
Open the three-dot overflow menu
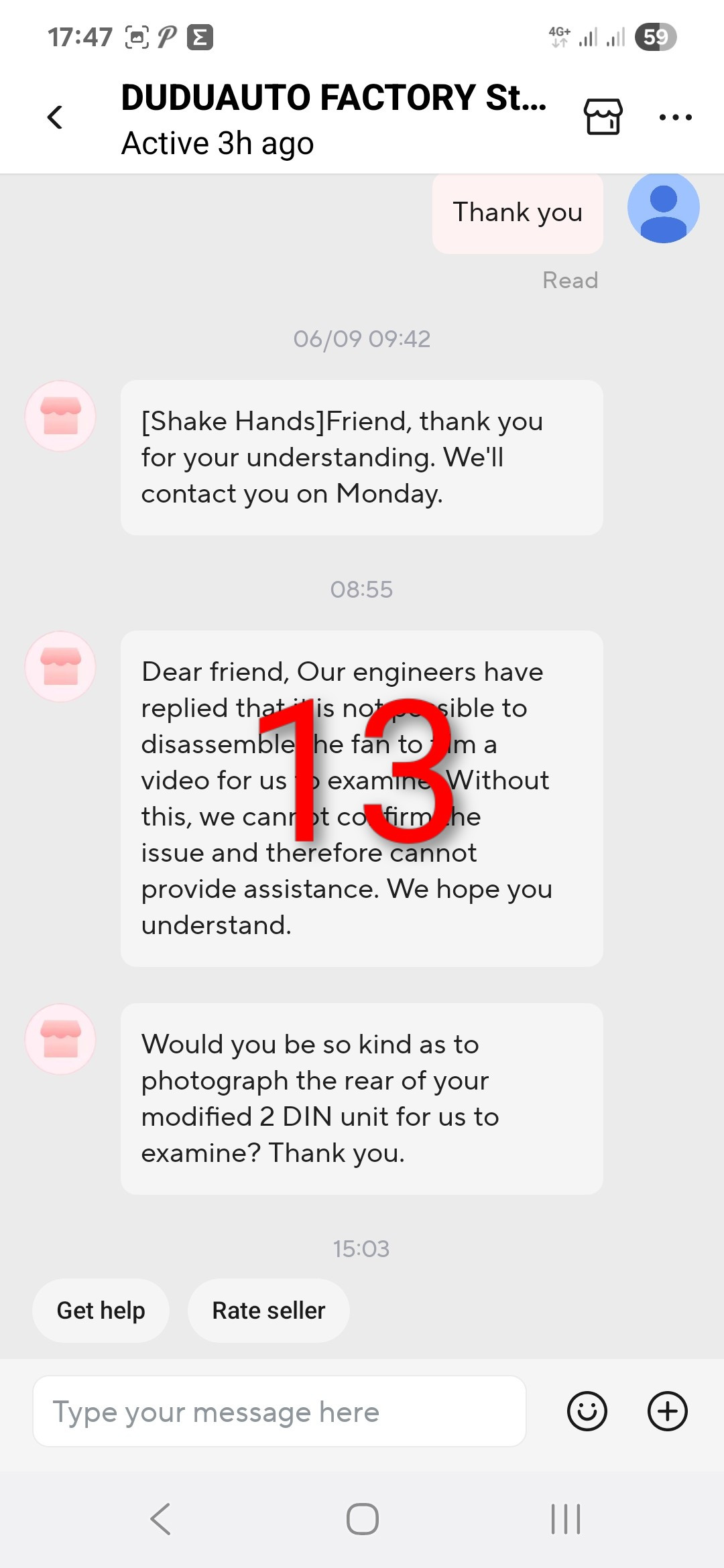pyautogui.click(x=675, y=117)
